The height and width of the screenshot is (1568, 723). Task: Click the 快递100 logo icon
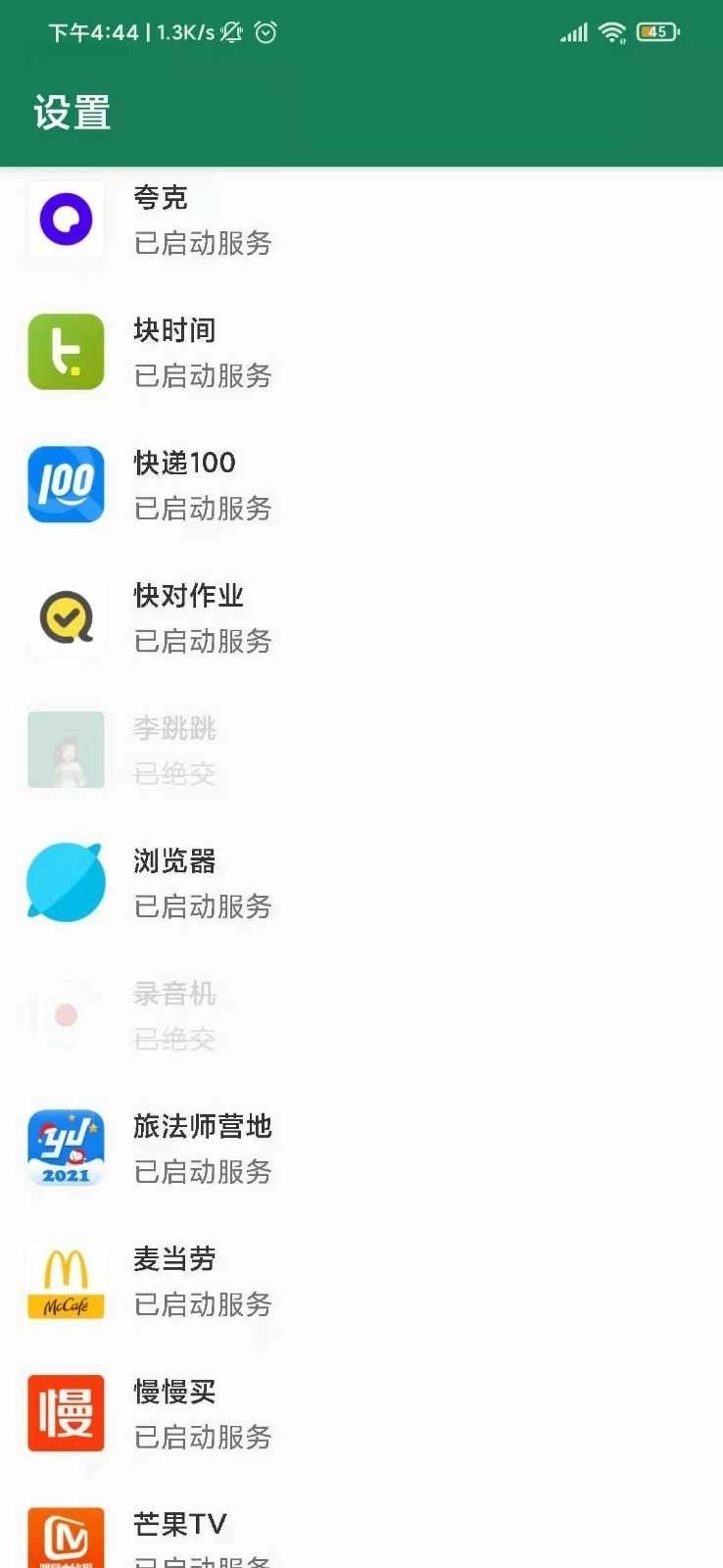pos(66,484)
